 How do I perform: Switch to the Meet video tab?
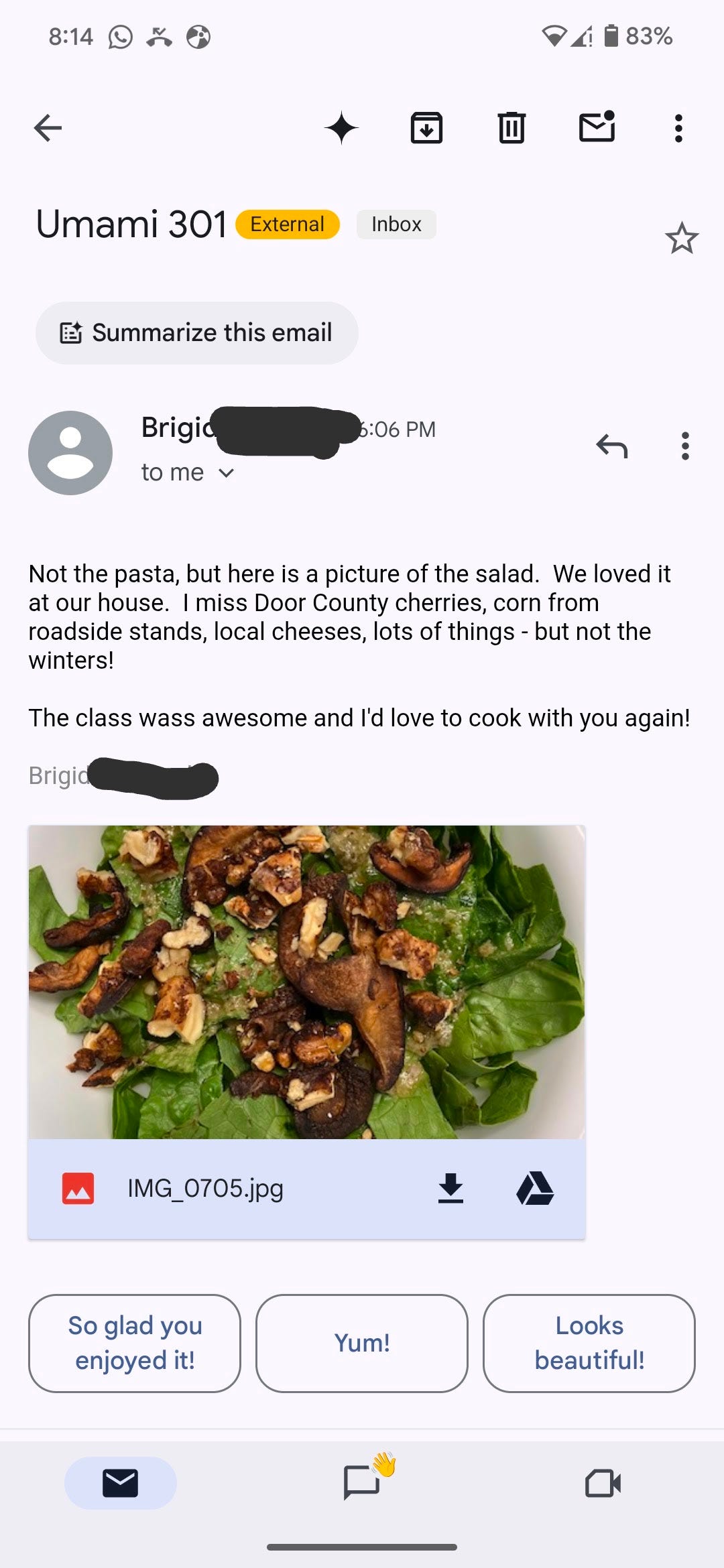pos(603,1482)
